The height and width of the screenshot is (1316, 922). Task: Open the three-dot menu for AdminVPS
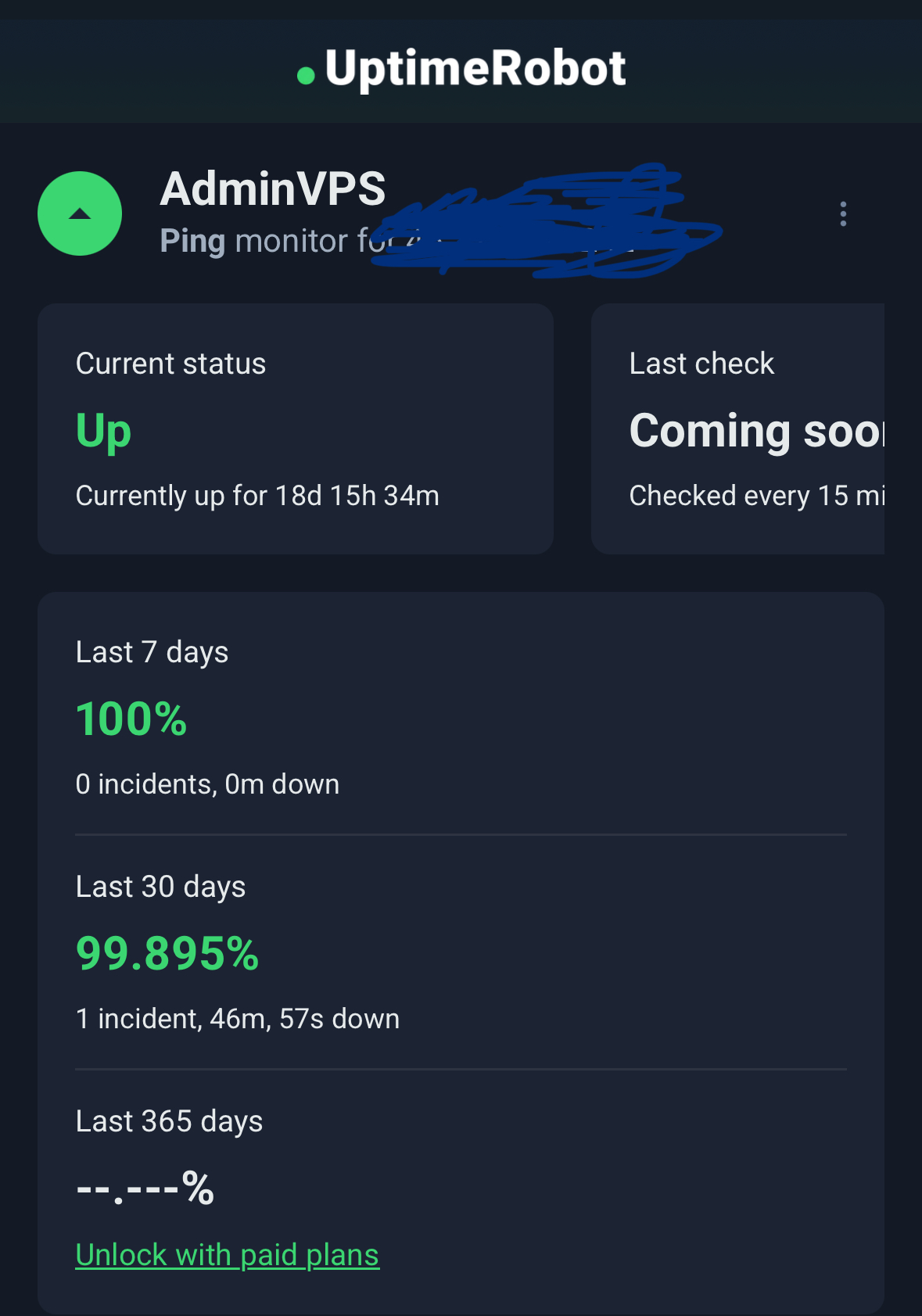click(x=843, y=213)
